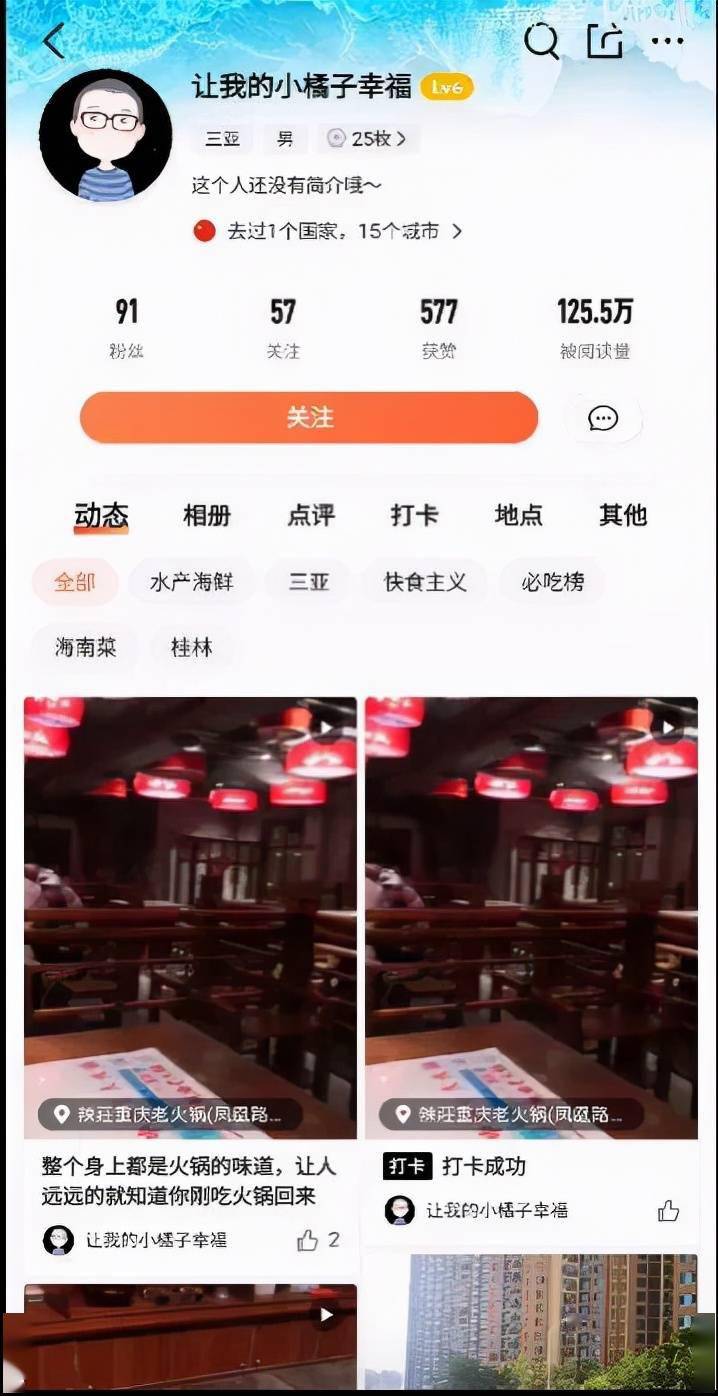Send a message via the chat bubble
The height and width of the screenshot is (1396, 718).
pos(603,418)
